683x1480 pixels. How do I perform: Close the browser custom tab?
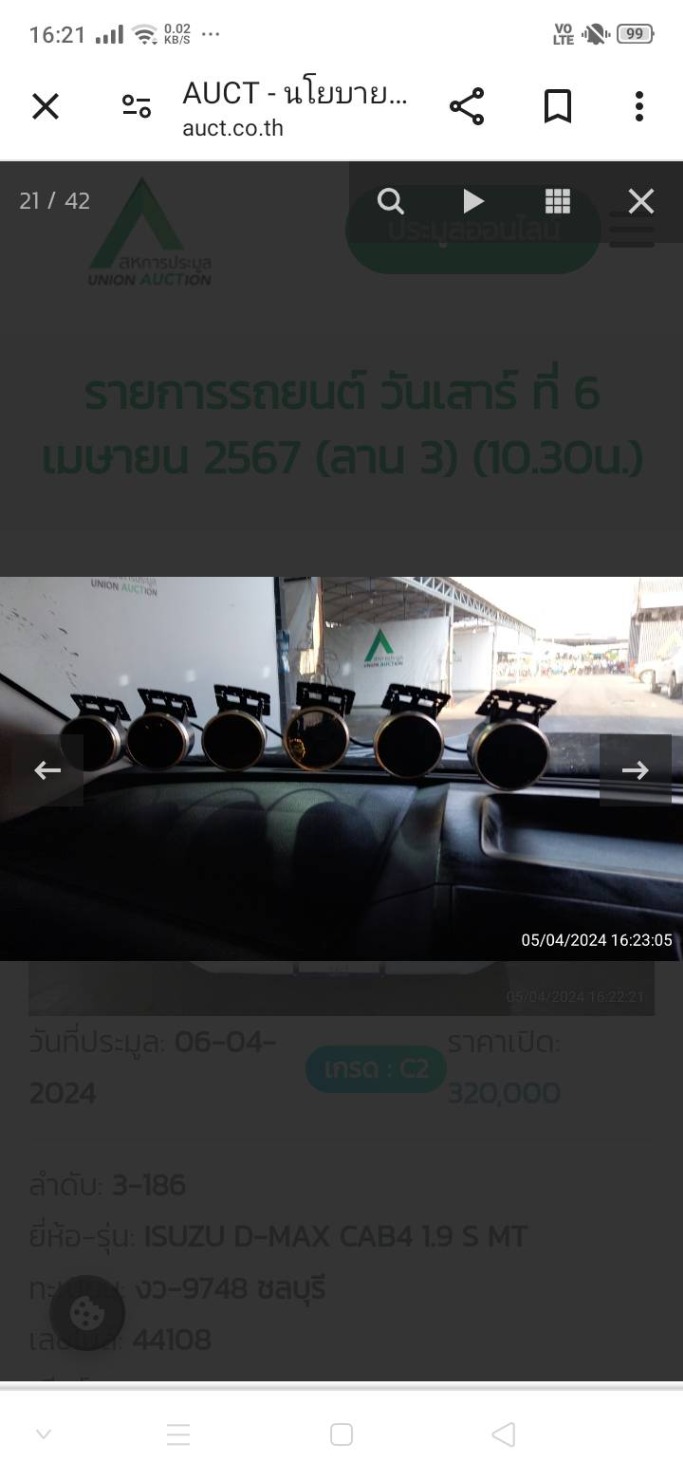pos(46,107)
